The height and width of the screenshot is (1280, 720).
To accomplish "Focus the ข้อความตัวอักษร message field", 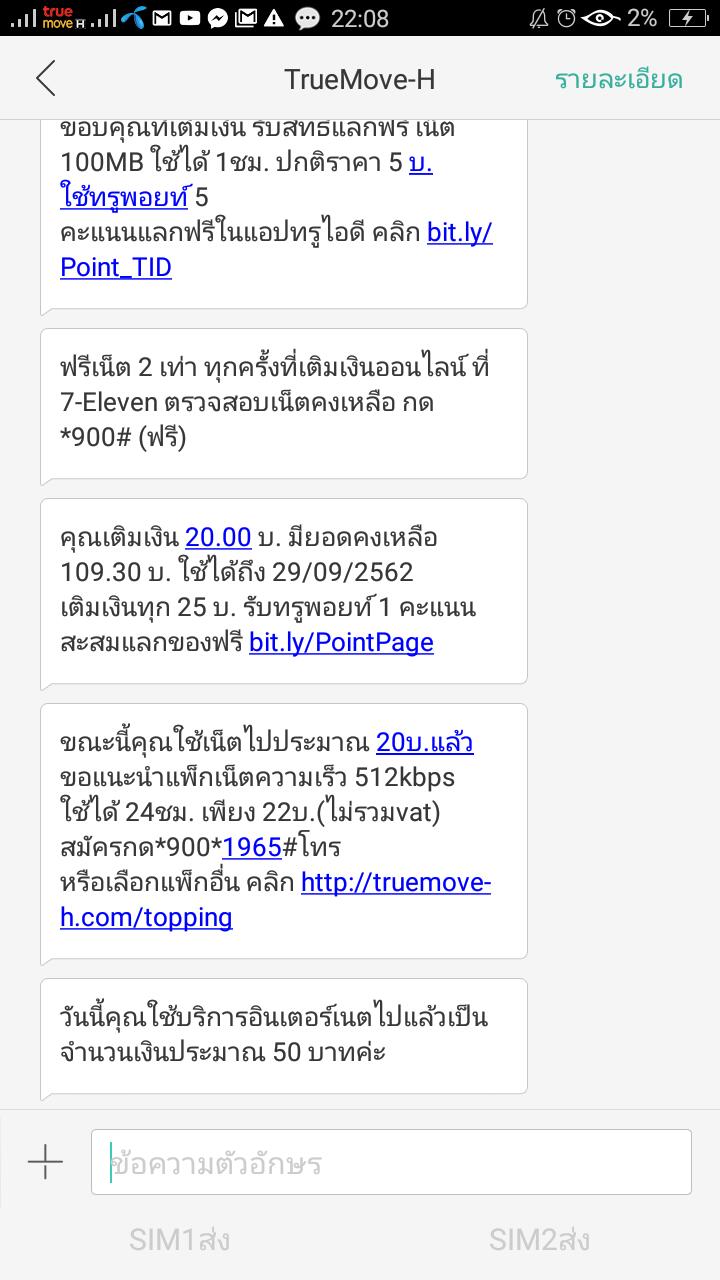I will (x=391, y=1162).
